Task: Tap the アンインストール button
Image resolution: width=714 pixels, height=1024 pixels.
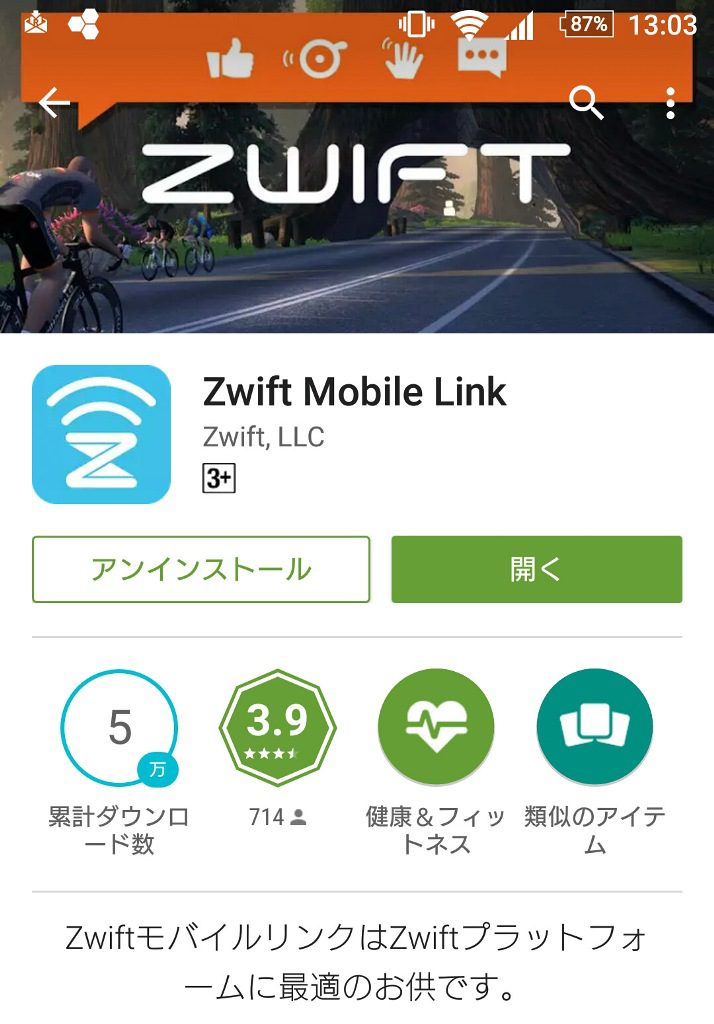Action: tap(201, 570)
